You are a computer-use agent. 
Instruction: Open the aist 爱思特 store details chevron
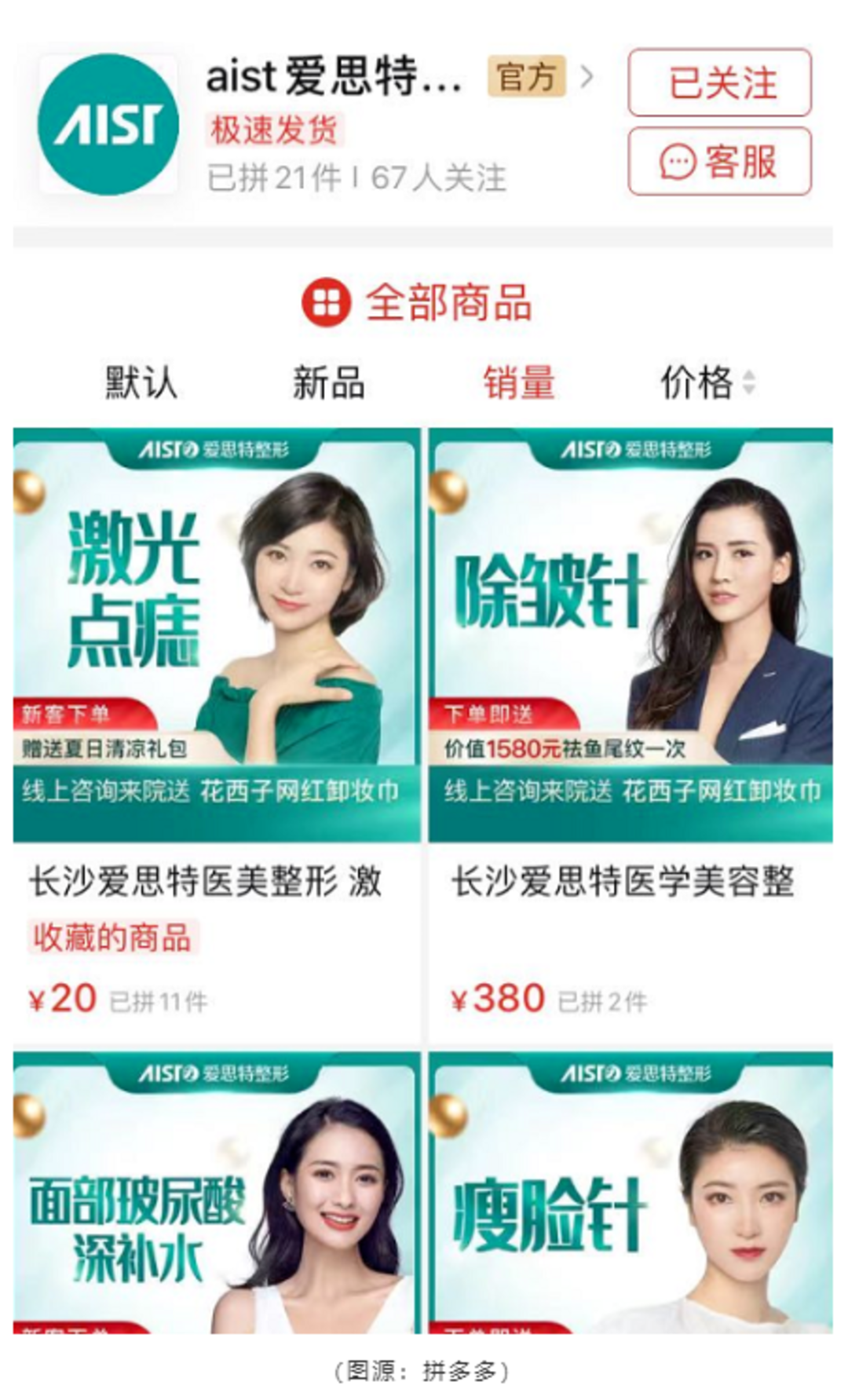pyautogui.click(x=587, y=77)
